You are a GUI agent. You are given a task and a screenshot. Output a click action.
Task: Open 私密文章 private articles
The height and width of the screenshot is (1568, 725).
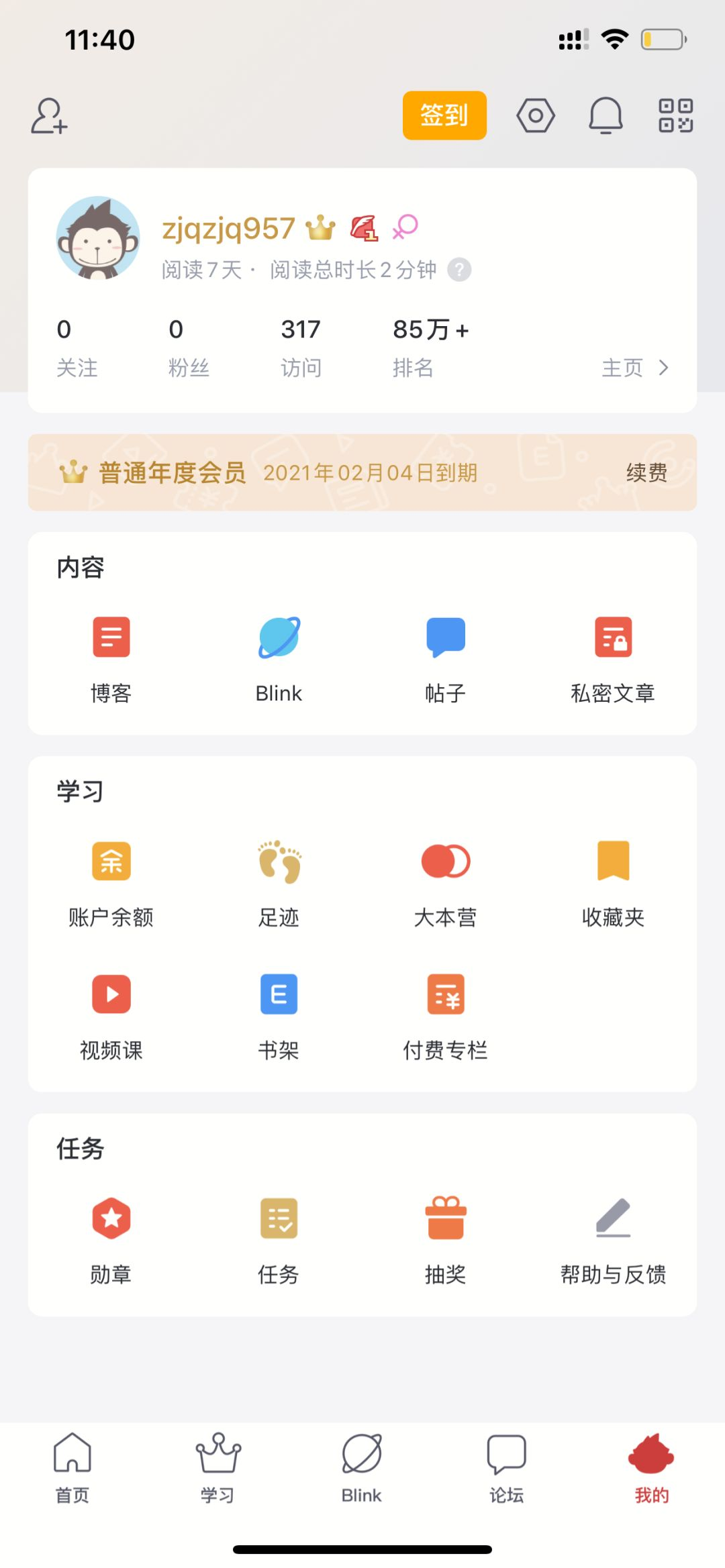point(613,658)
